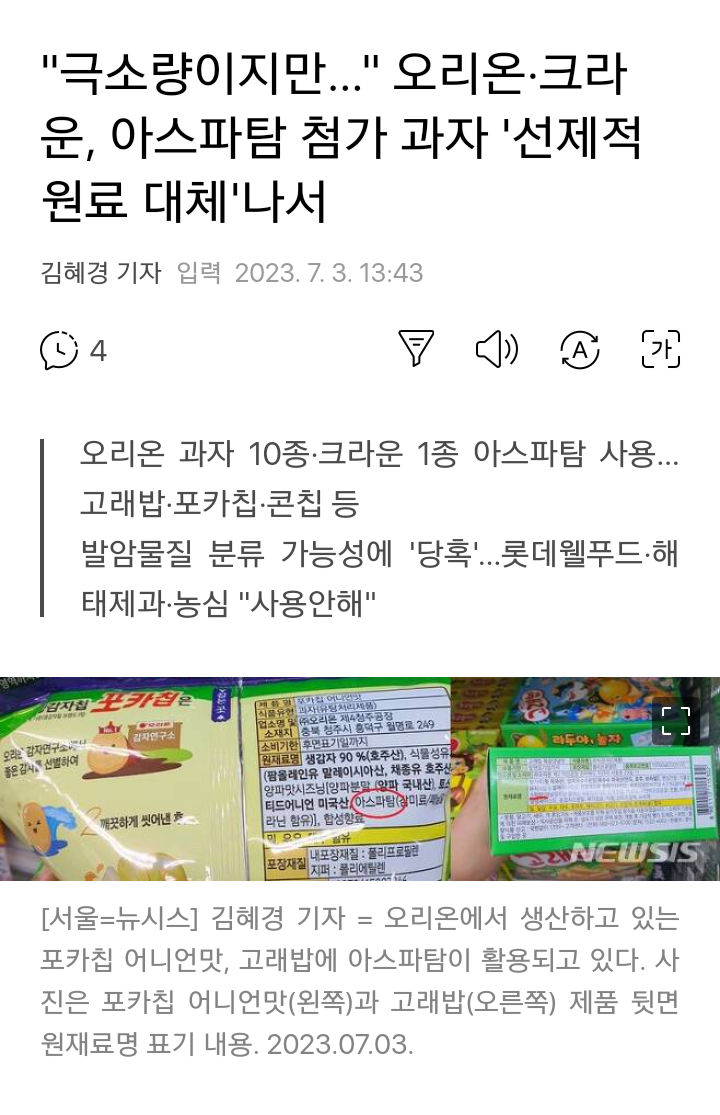Open the reading time clock icon

[59, 350]
